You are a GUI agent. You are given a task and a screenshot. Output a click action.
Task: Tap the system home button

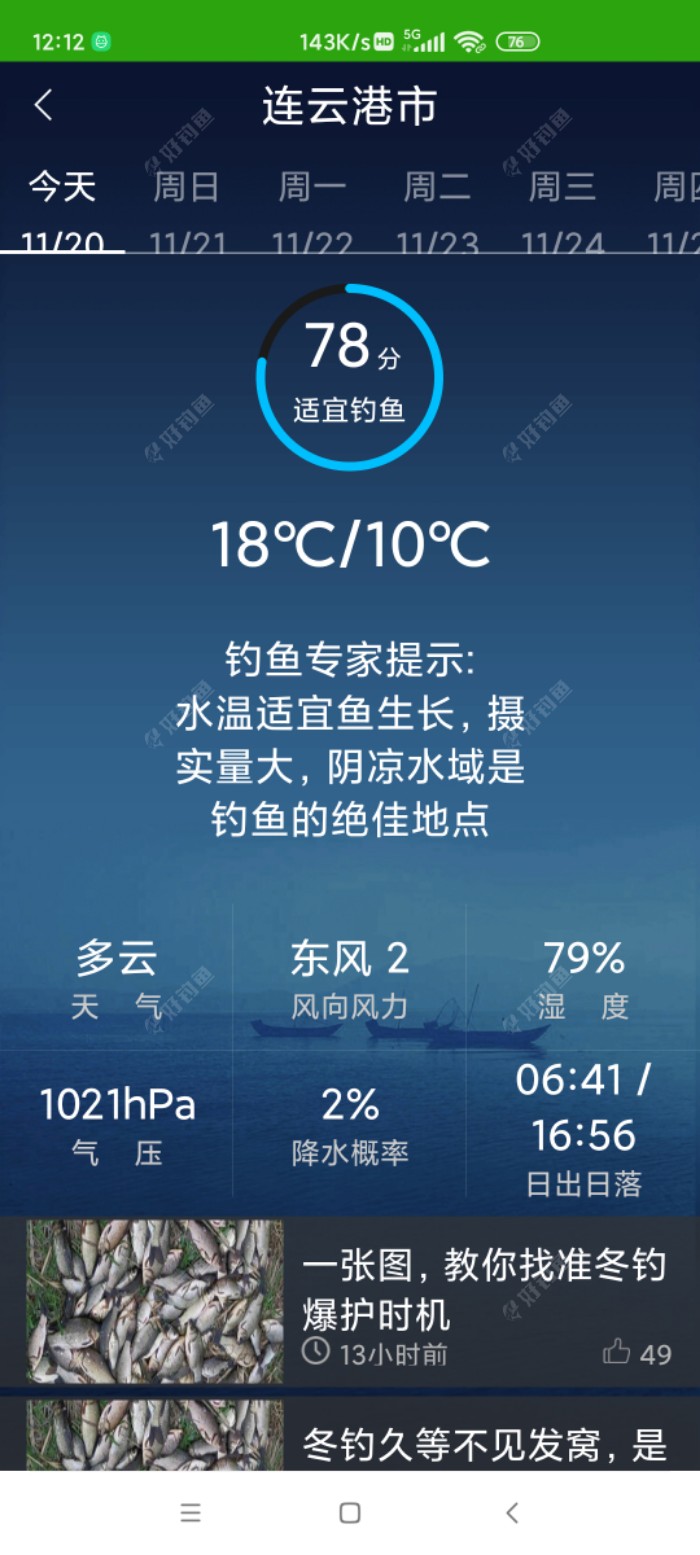(349, 1513)
